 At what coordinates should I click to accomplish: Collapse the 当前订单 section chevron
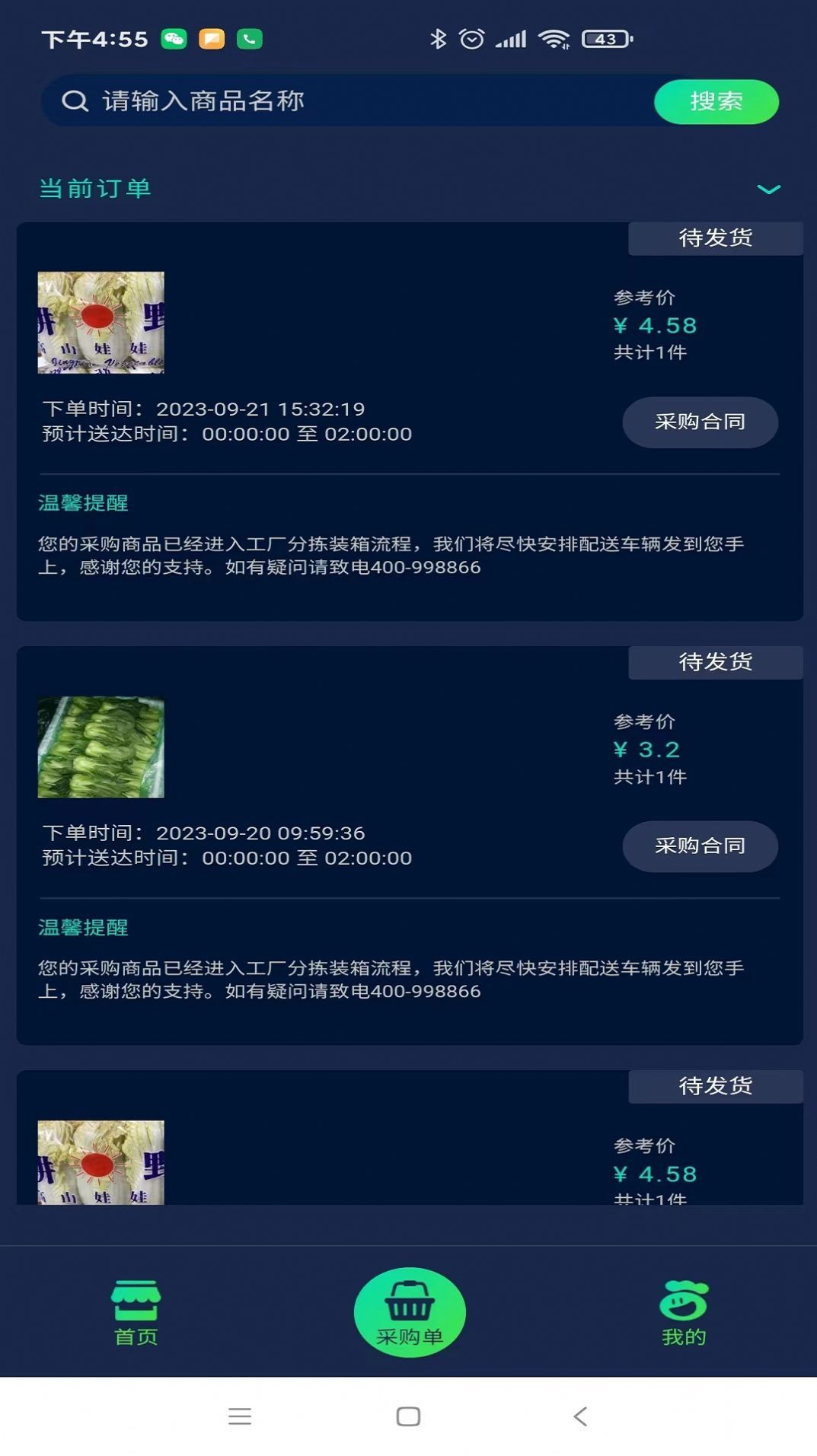click(768, 189)
